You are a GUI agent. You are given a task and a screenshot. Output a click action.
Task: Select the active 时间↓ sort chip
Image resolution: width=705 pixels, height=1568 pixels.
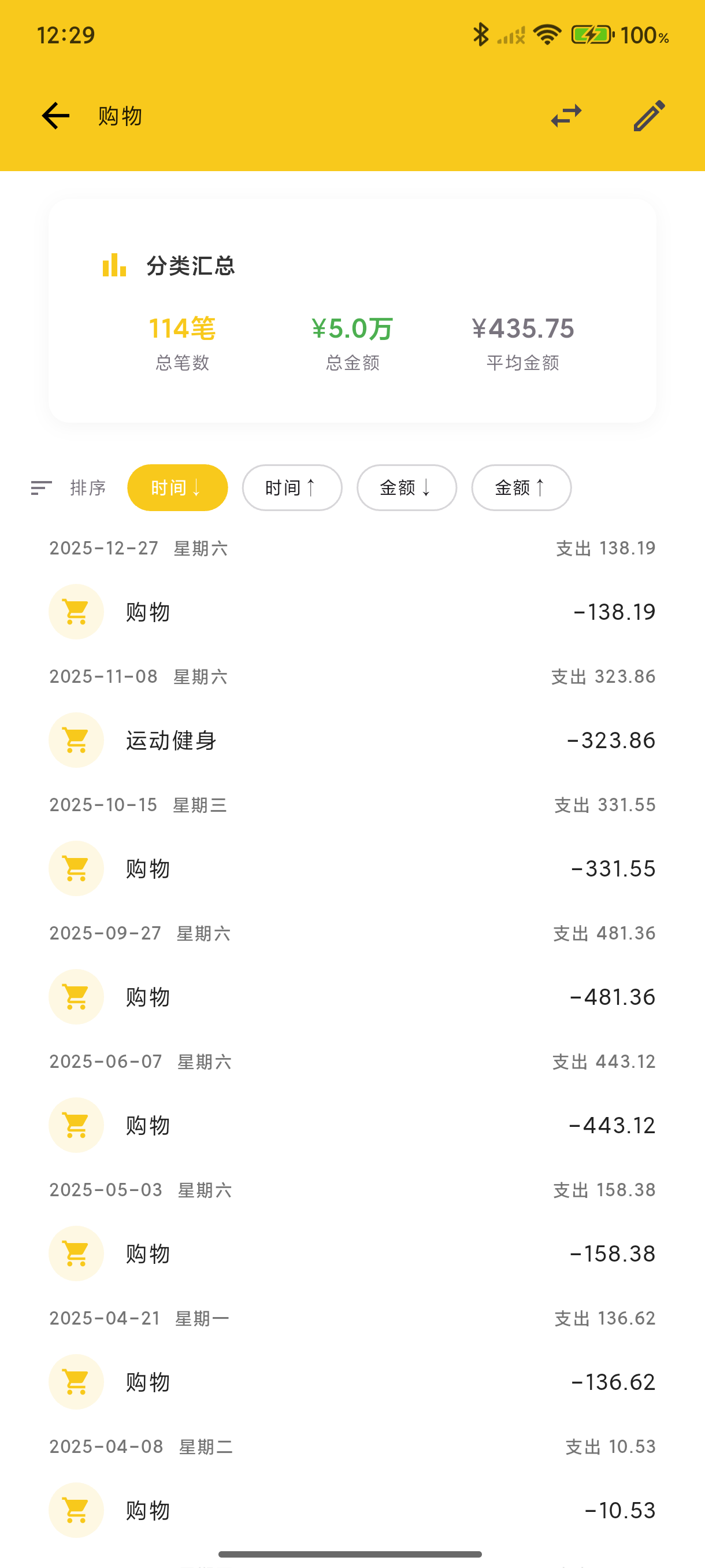click(177, 487)
